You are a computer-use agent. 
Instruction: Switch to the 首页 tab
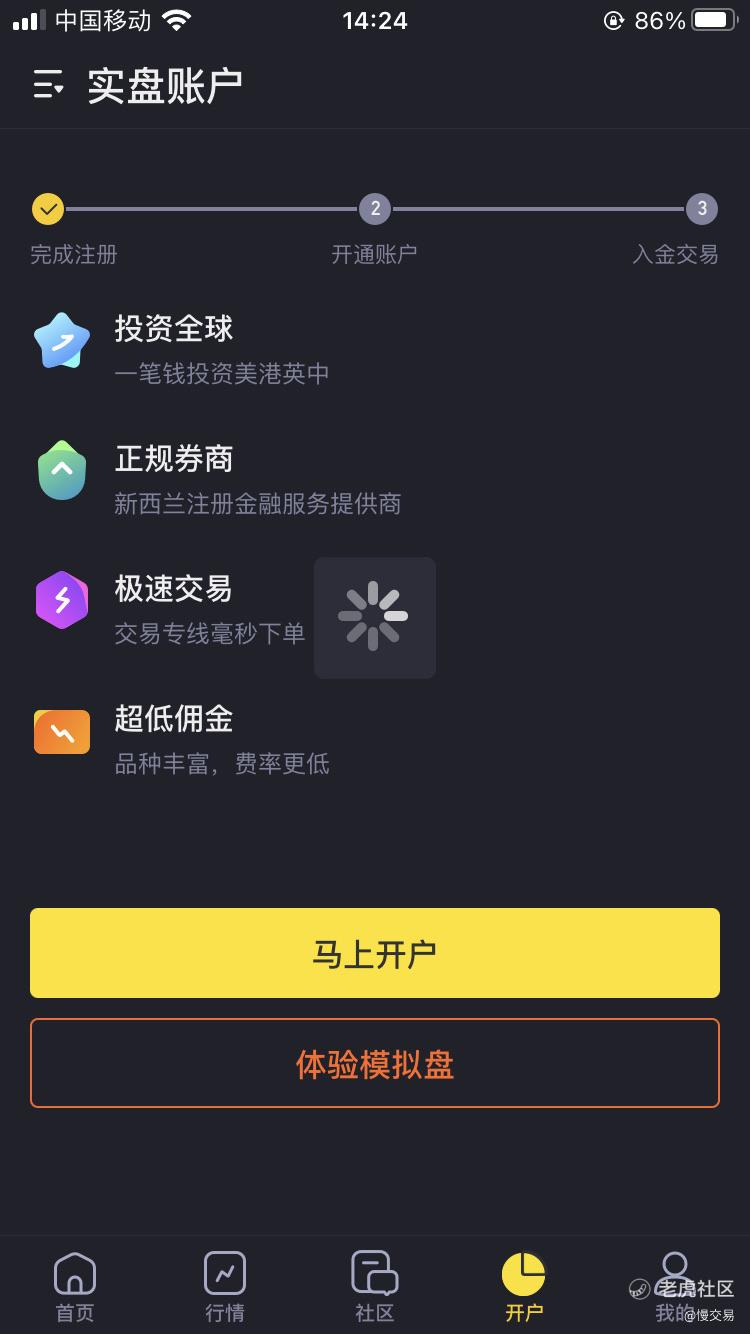pos(75,1286)
